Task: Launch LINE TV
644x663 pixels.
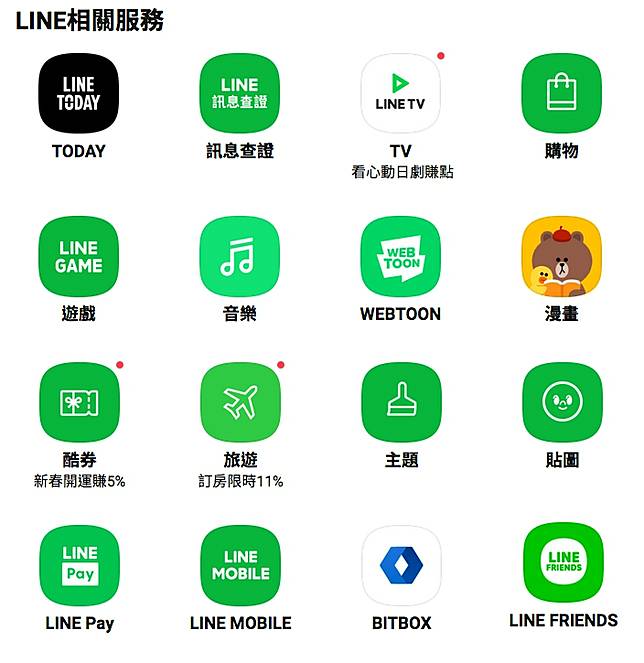Action: pos(401,93)
